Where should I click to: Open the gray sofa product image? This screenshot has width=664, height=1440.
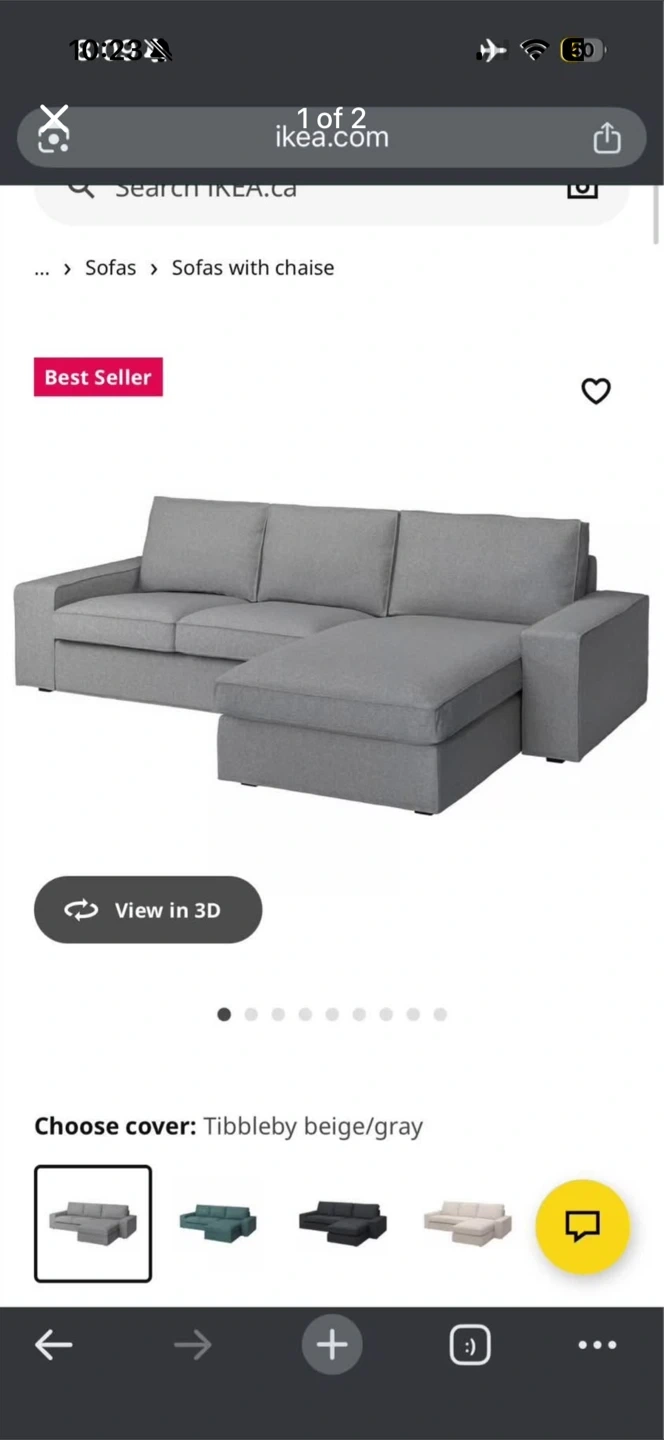[332, 650]
